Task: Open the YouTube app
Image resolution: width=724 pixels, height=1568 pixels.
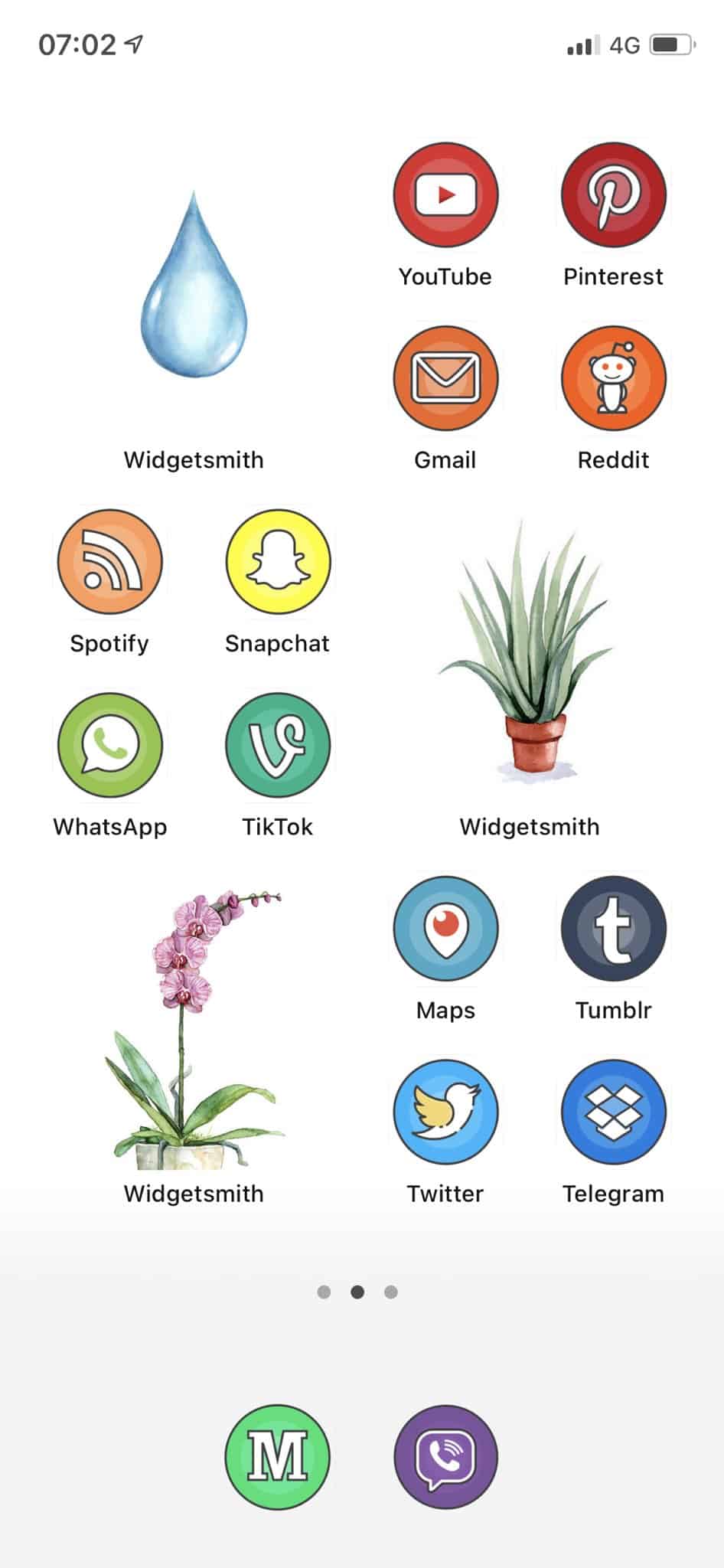Action: click(445, 196)
